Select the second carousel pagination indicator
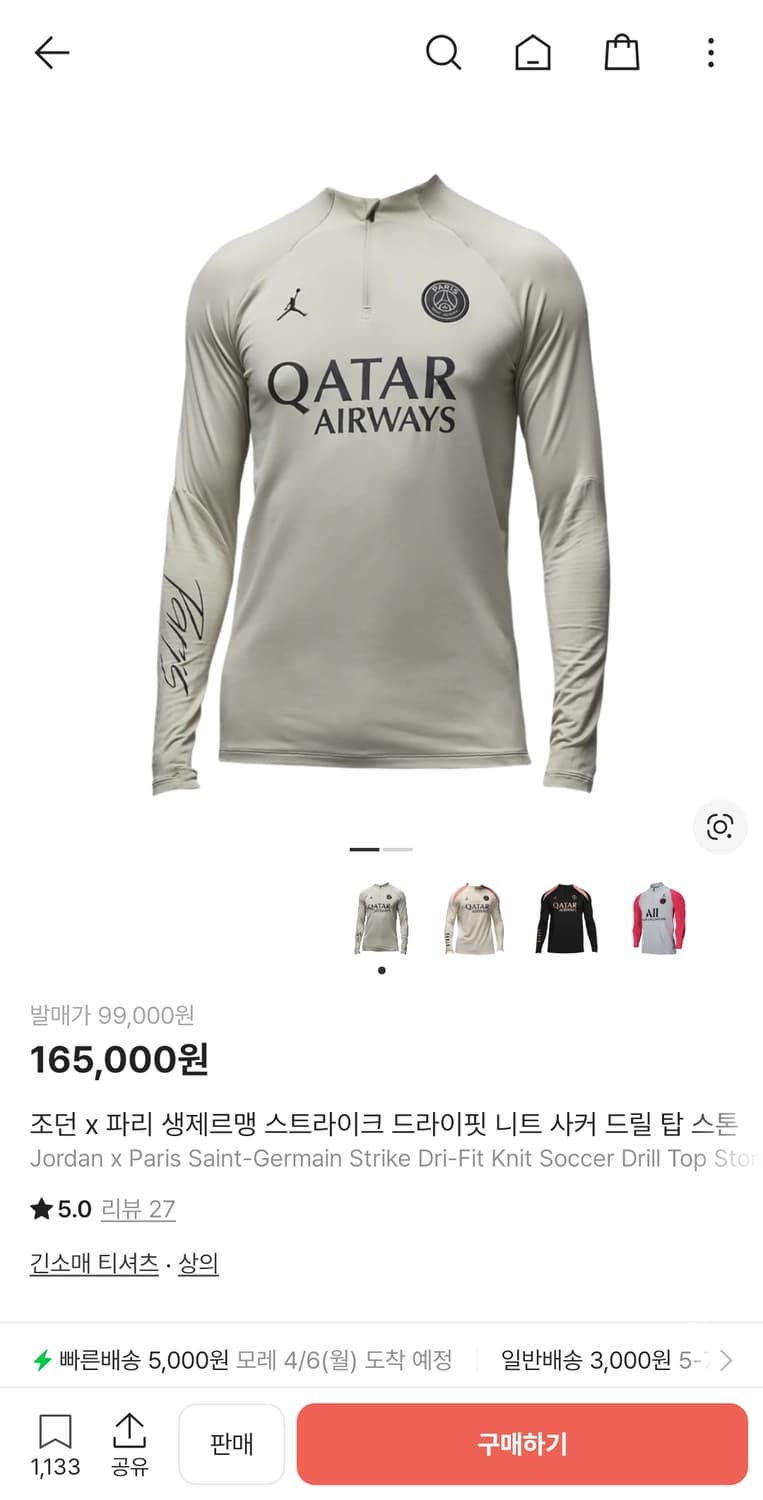 pyautogui.click(x=398, y=848)
